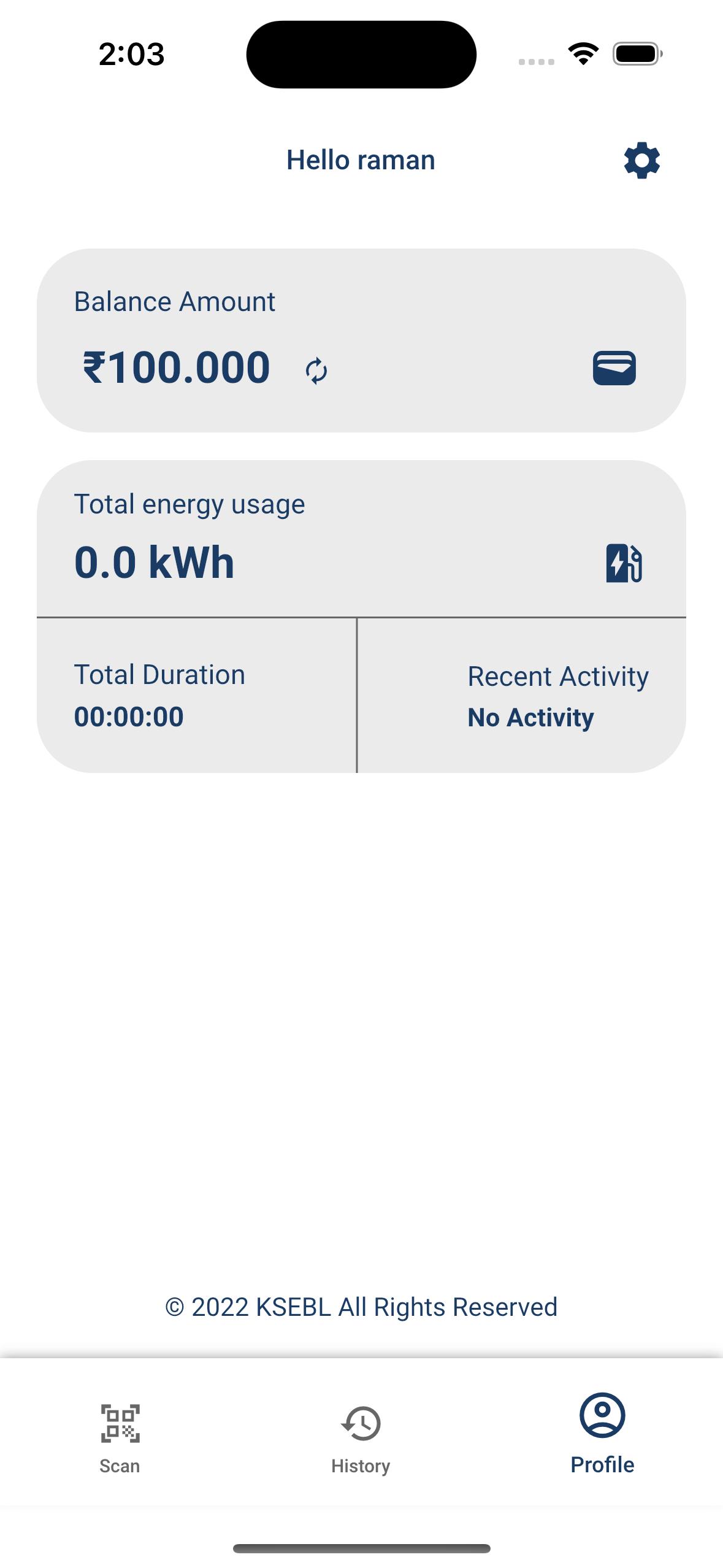
Task: Open the wallet icon in balance card
Action: coord(614,368)
